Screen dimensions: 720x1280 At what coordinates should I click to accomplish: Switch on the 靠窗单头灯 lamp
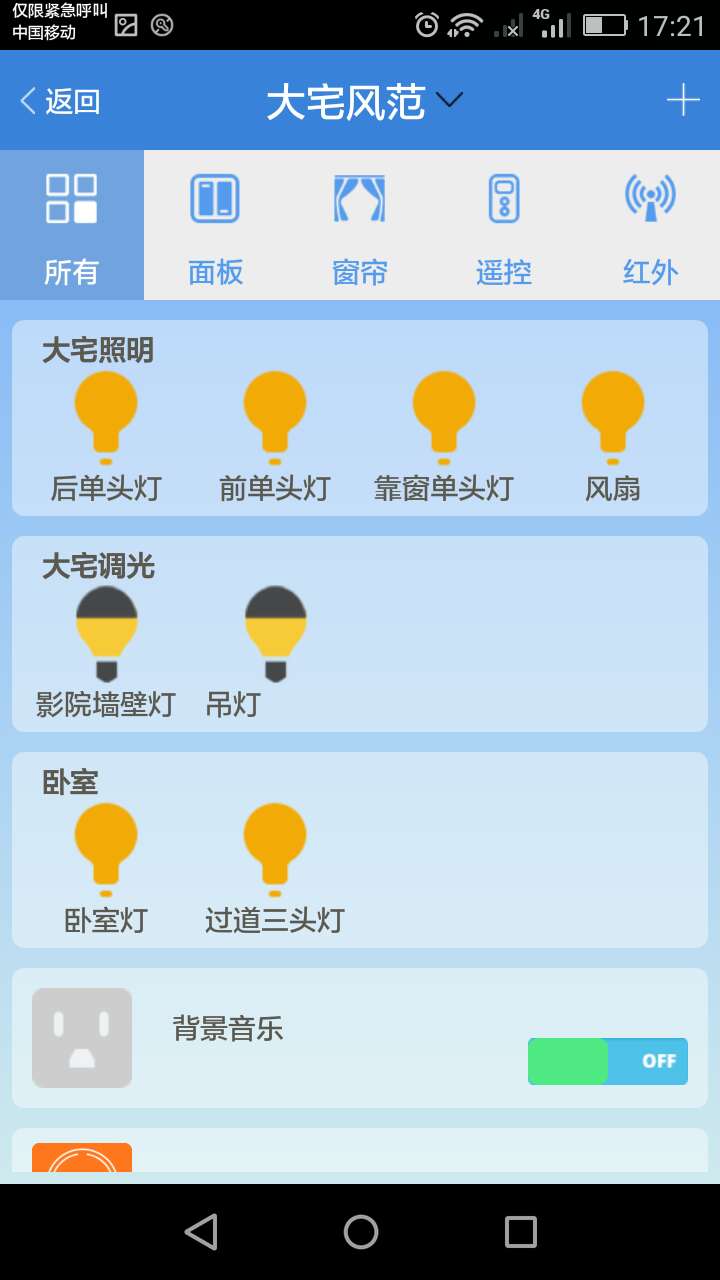[x=443, y=412]
